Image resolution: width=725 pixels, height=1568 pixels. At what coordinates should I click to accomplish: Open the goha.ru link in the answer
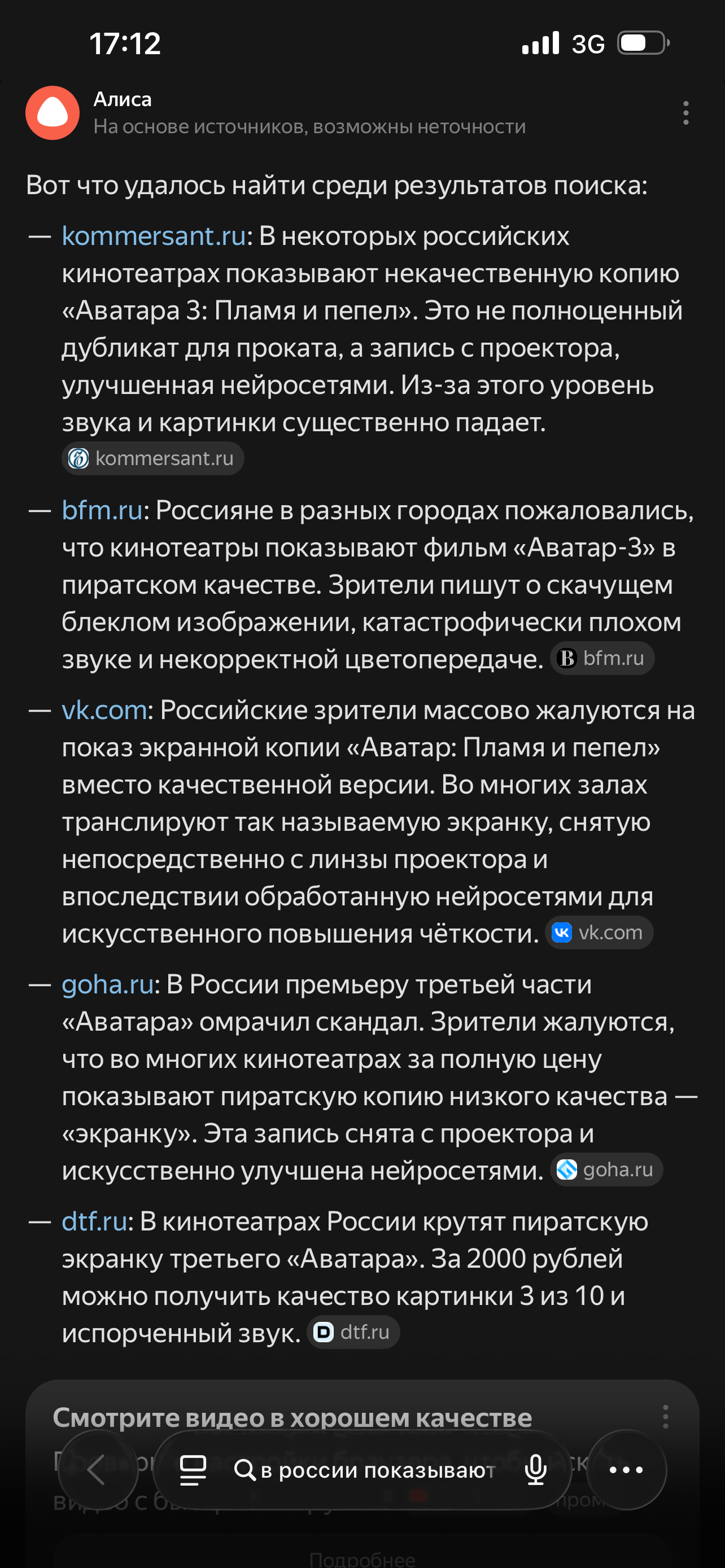coord(108,984)
